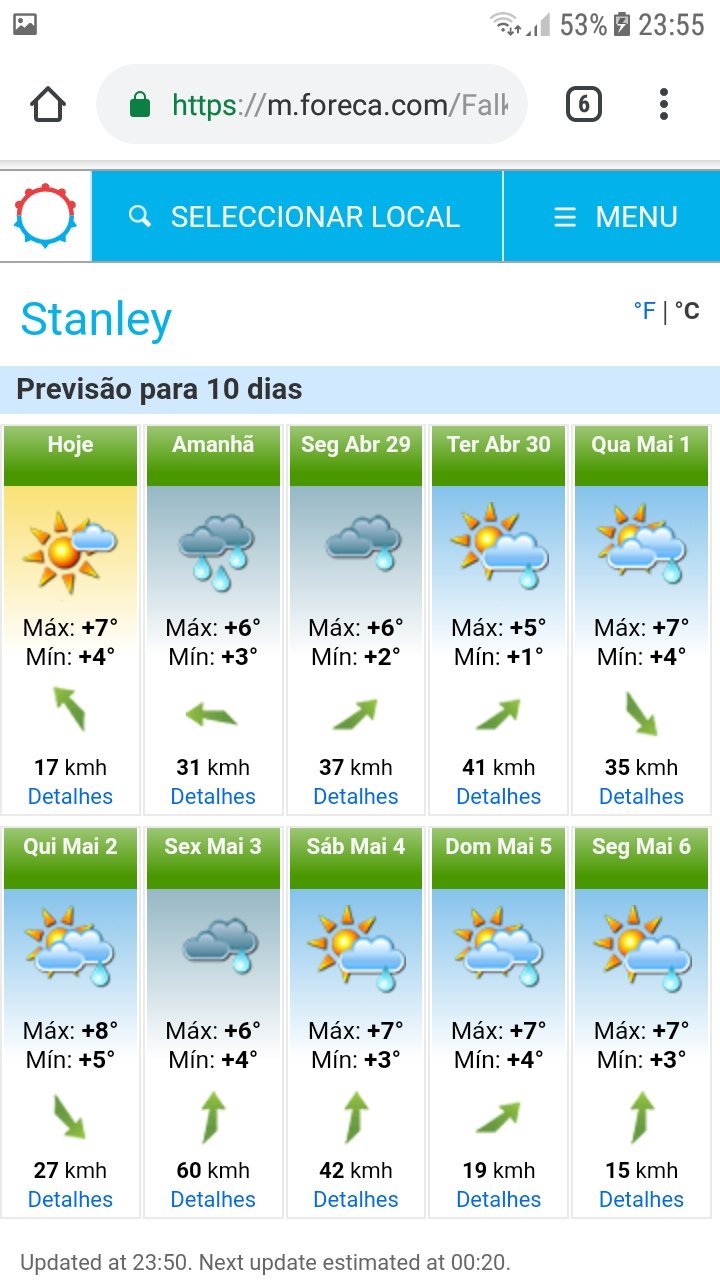Tap the m.foreca.com address bar
This screenshot has width=720, height=1280.
click(x=311, y=104)
